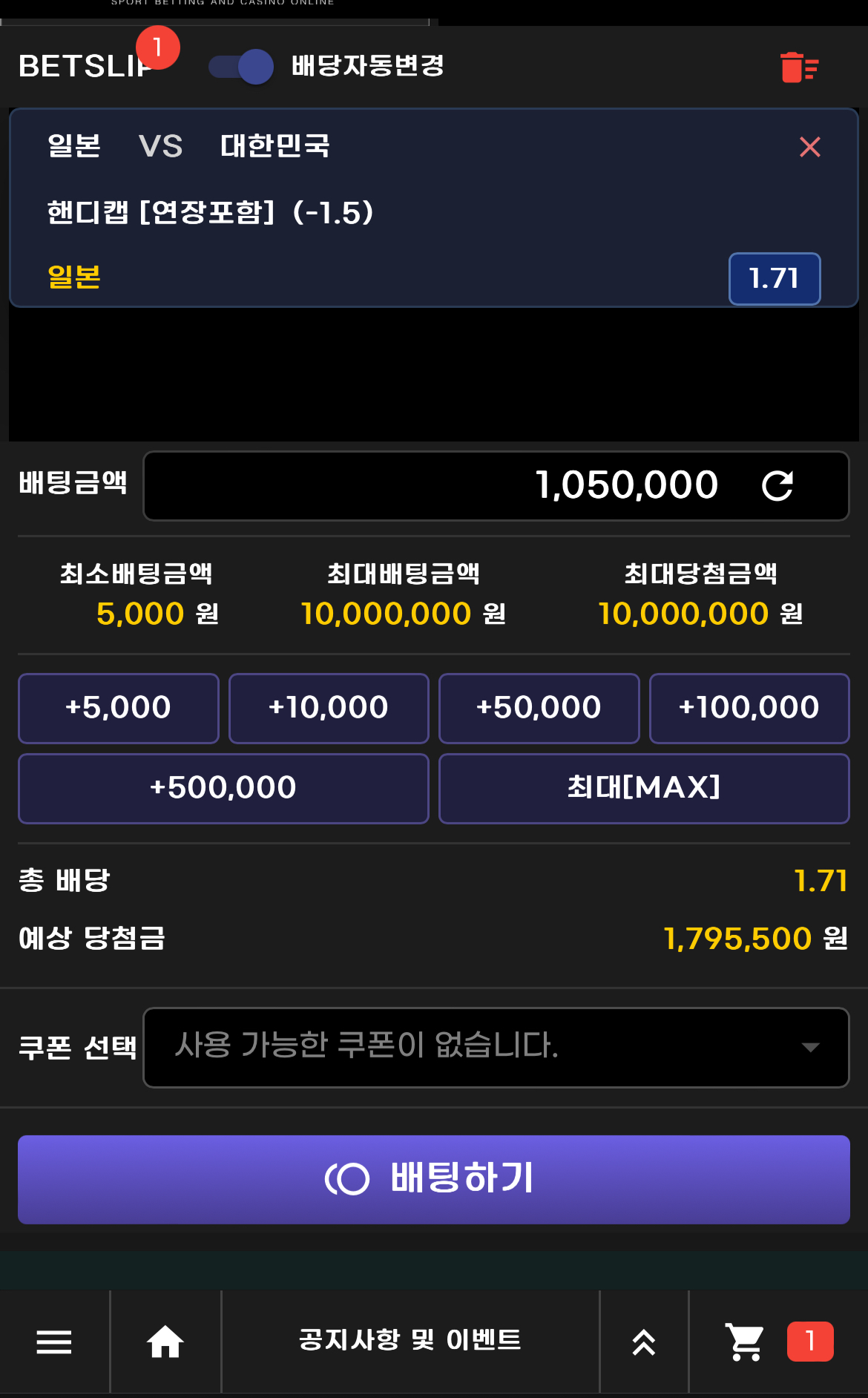The image size is (868, 1398).
Task: Add +50,000 to the bet
Action: pyautogui.click(x=539, y=708)
